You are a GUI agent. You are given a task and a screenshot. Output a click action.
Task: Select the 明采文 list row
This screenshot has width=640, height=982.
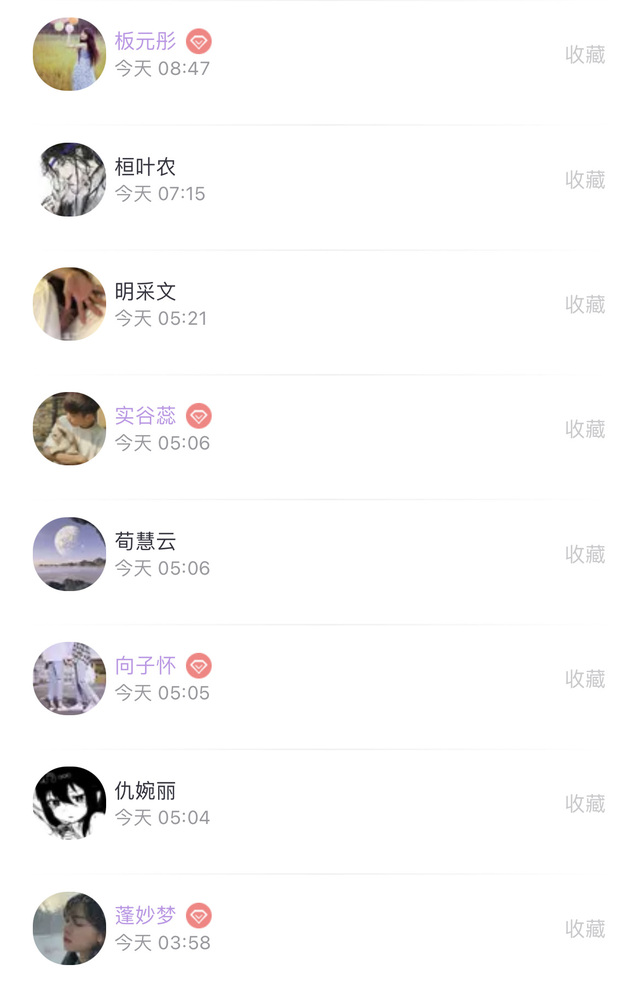300,305
